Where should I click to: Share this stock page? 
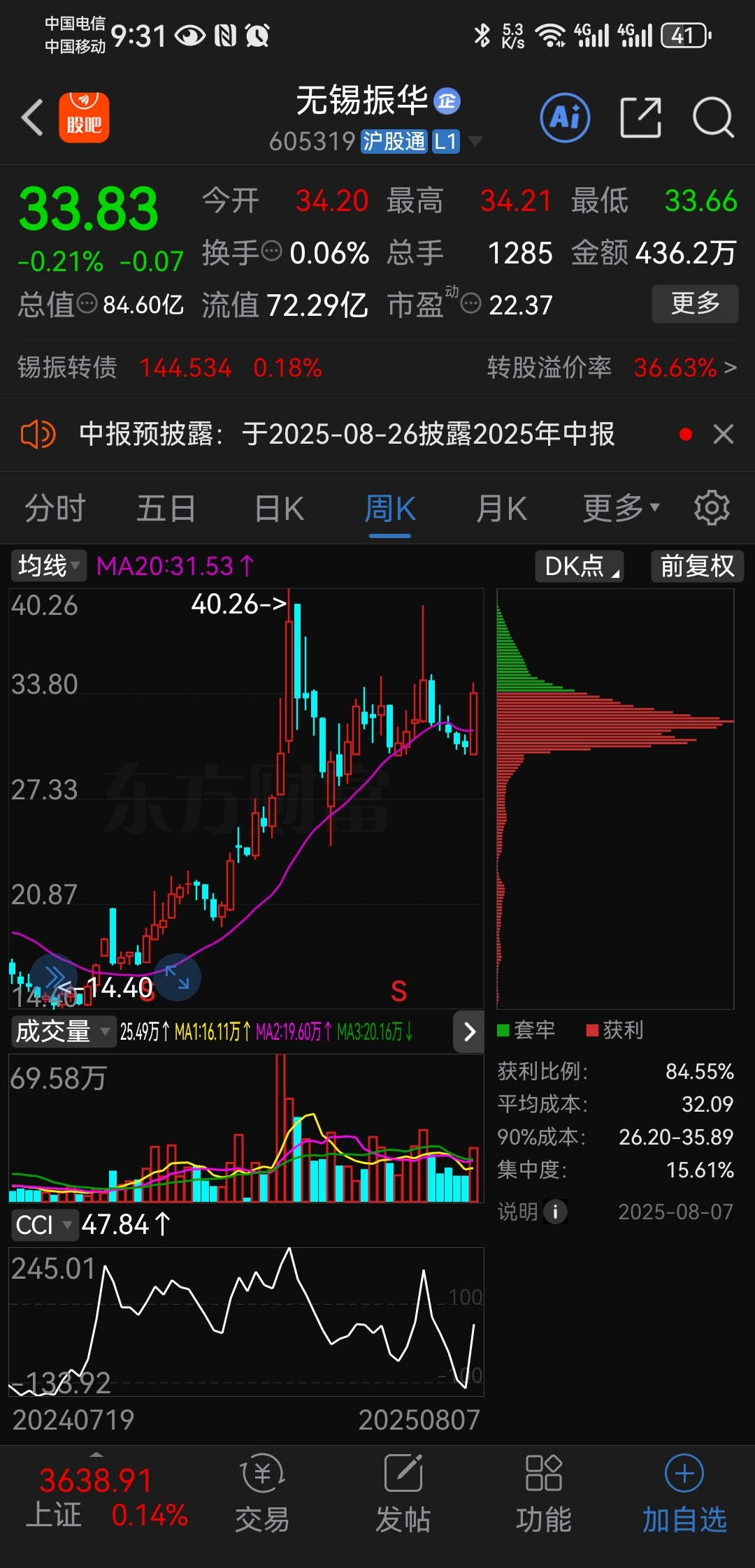tap(640, 117)
